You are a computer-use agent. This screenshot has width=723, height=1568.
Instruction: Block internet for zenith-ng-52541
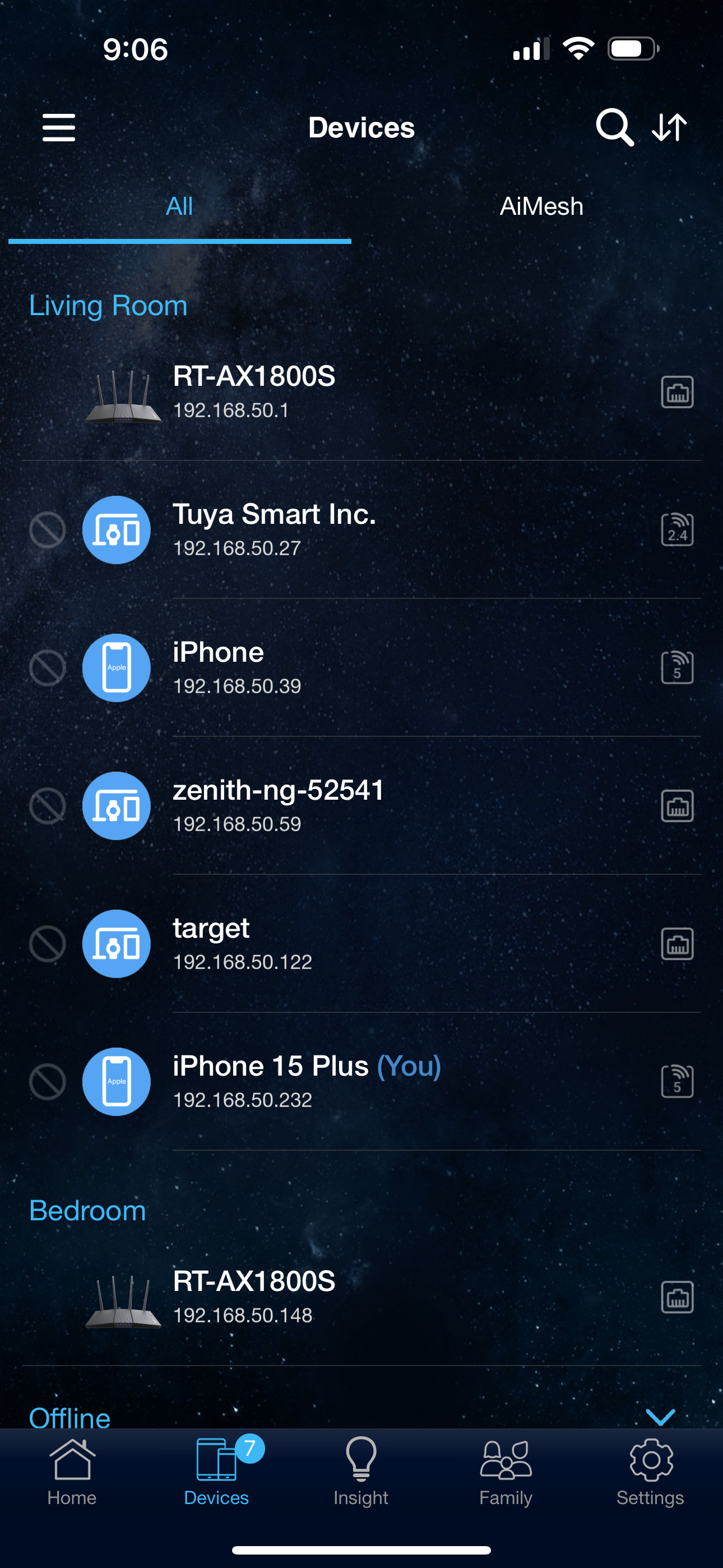[48, 806]
